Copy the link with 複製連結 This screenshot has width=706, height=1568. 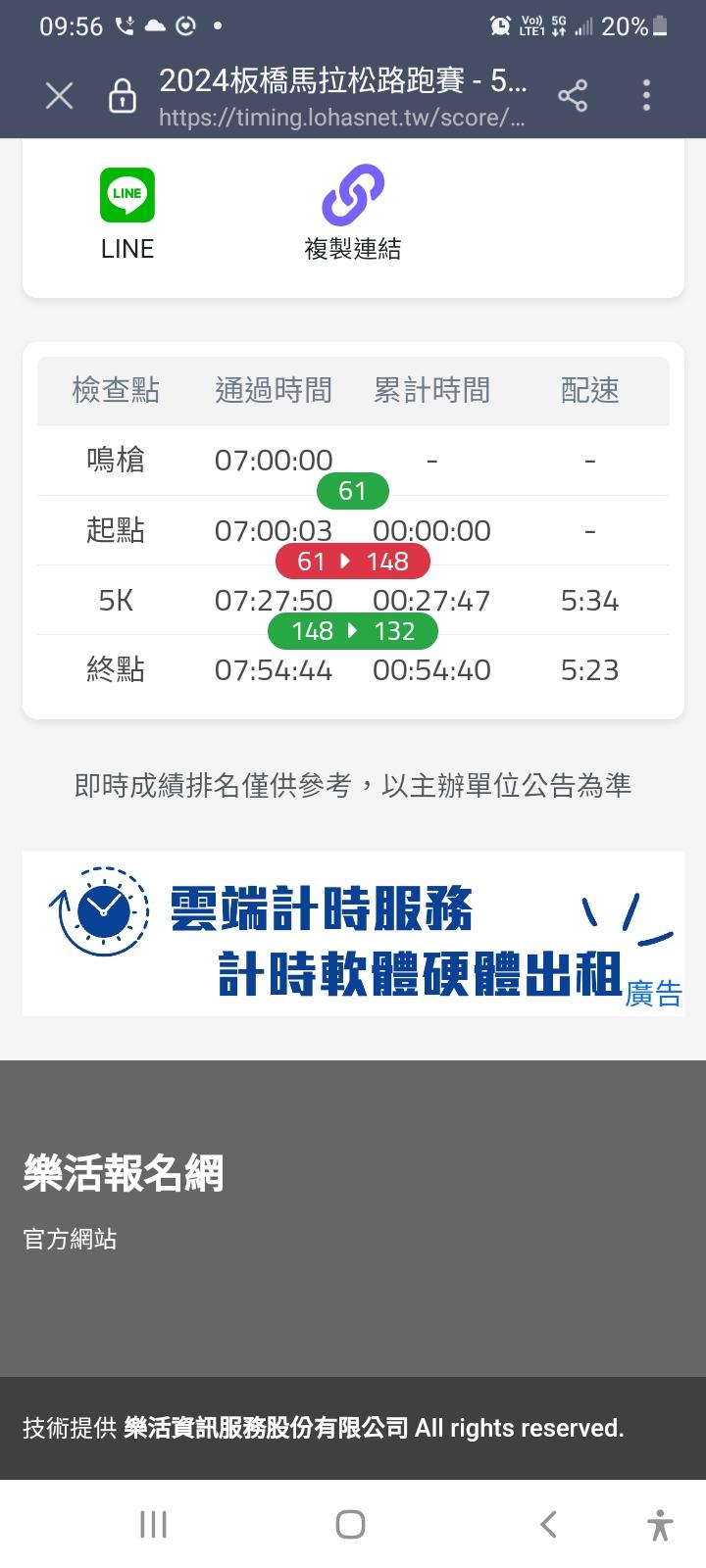coord(353,213)
